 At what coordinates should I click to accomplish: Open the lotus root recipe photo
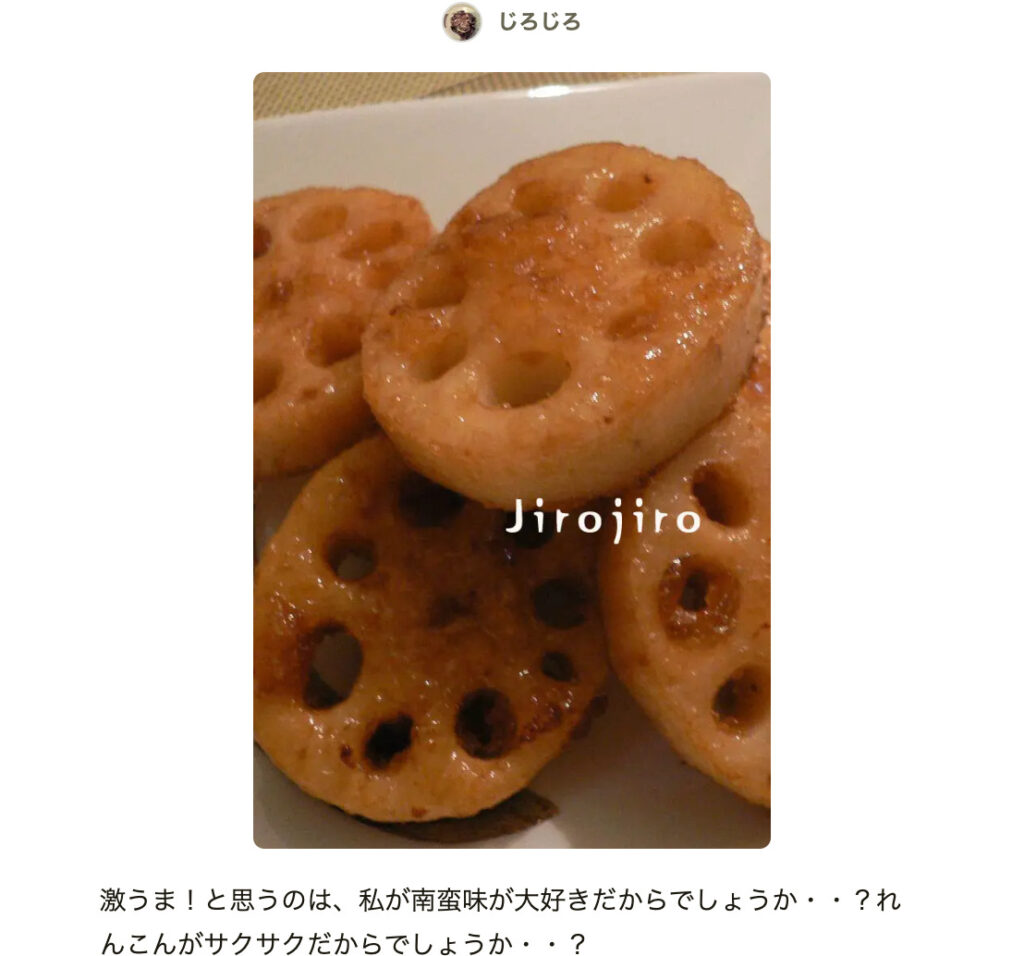[511, 459]
